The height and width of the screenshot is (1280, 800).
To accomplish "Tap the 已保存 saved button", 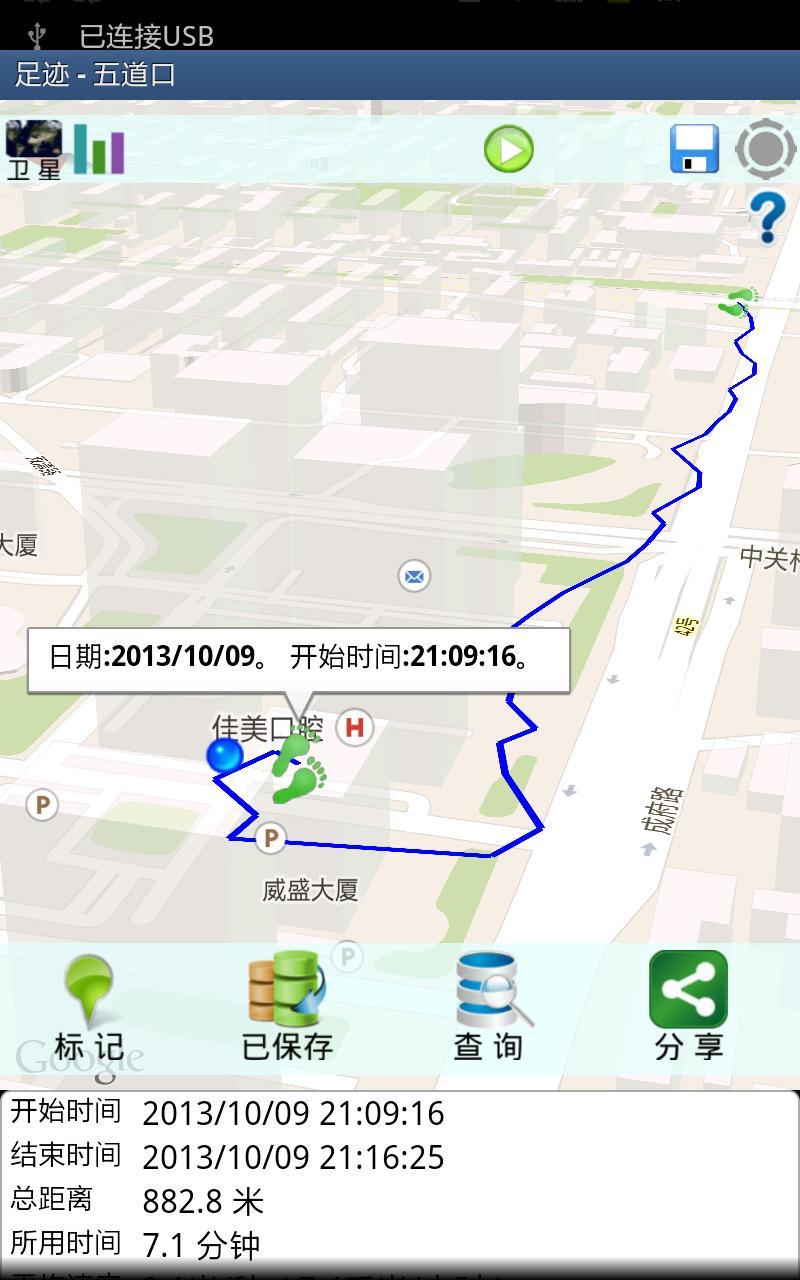I will tap(288, 1007).
